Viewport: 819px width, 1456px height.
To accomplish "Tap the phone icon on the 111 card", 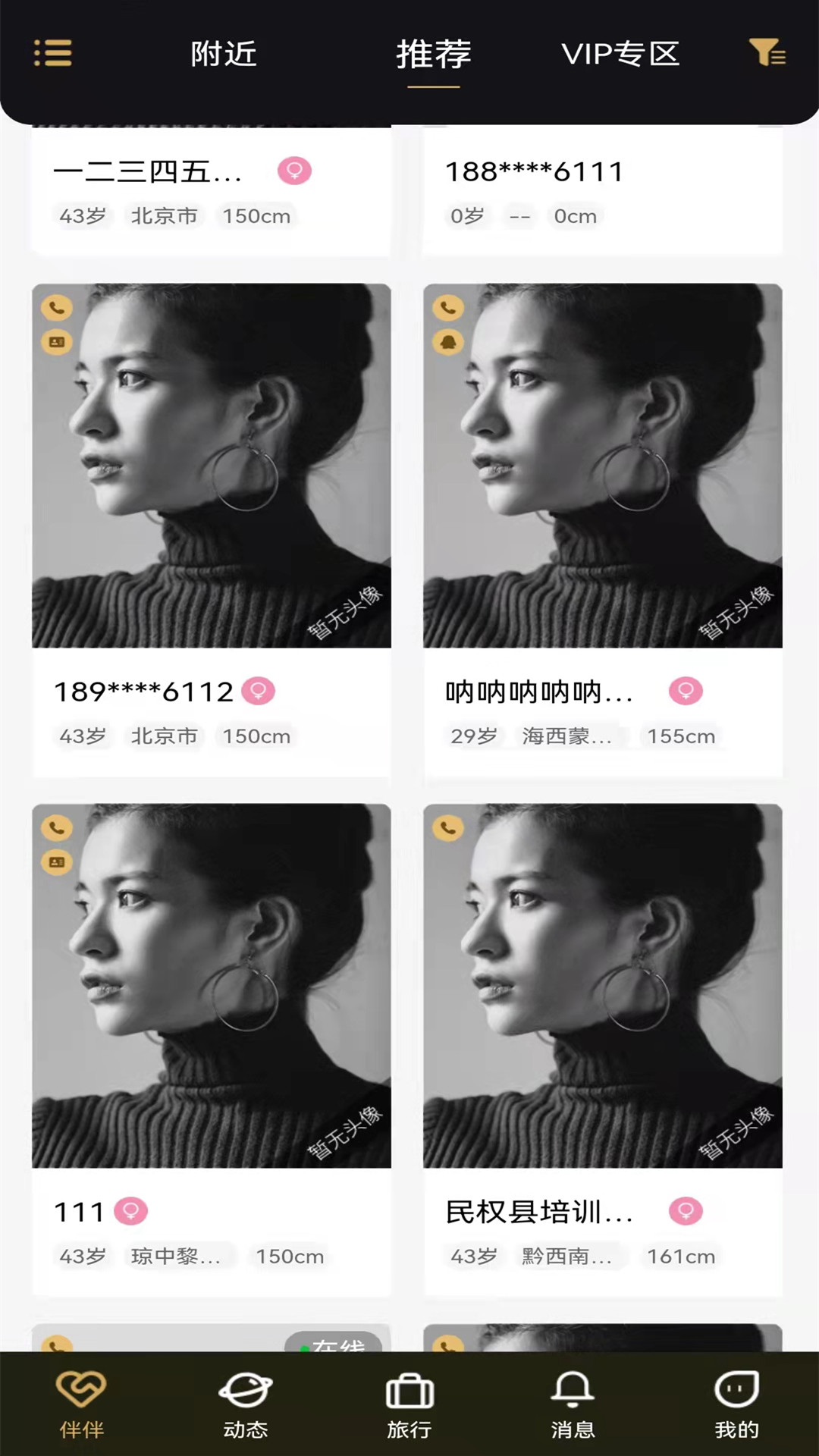I will click(x=57, y=827).
